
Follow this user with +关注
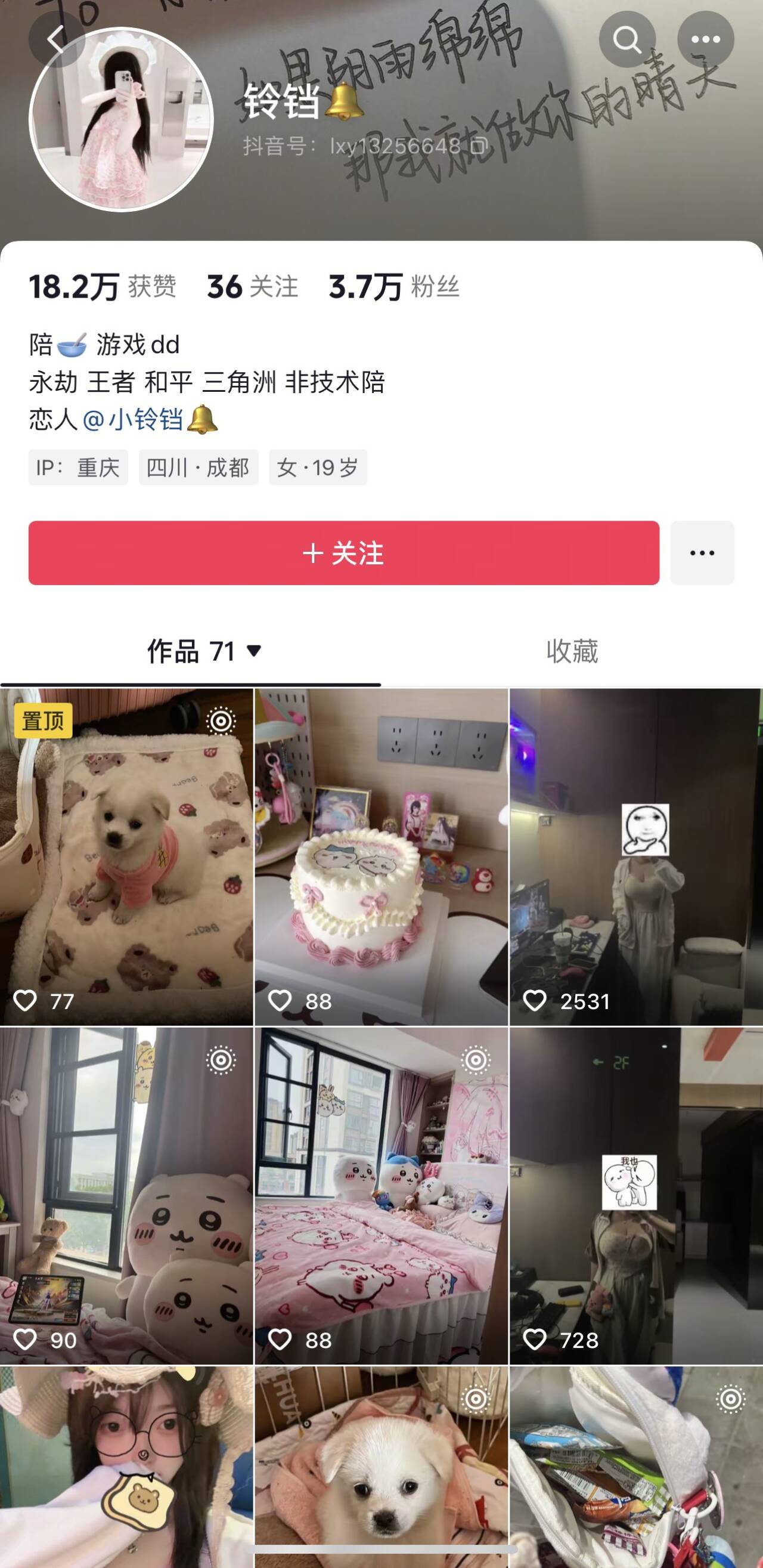tap(344, 553)
